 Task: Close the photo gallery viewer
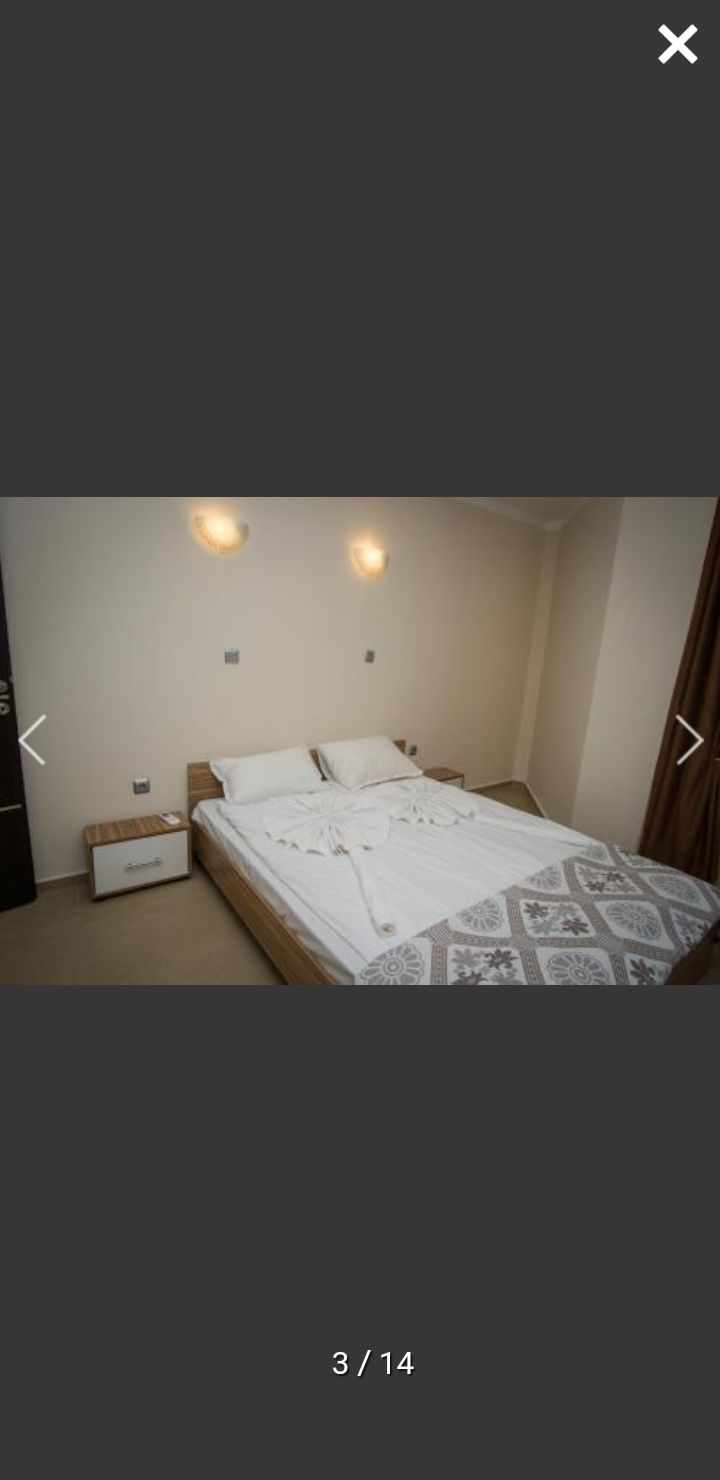click(x=677, y=44)
